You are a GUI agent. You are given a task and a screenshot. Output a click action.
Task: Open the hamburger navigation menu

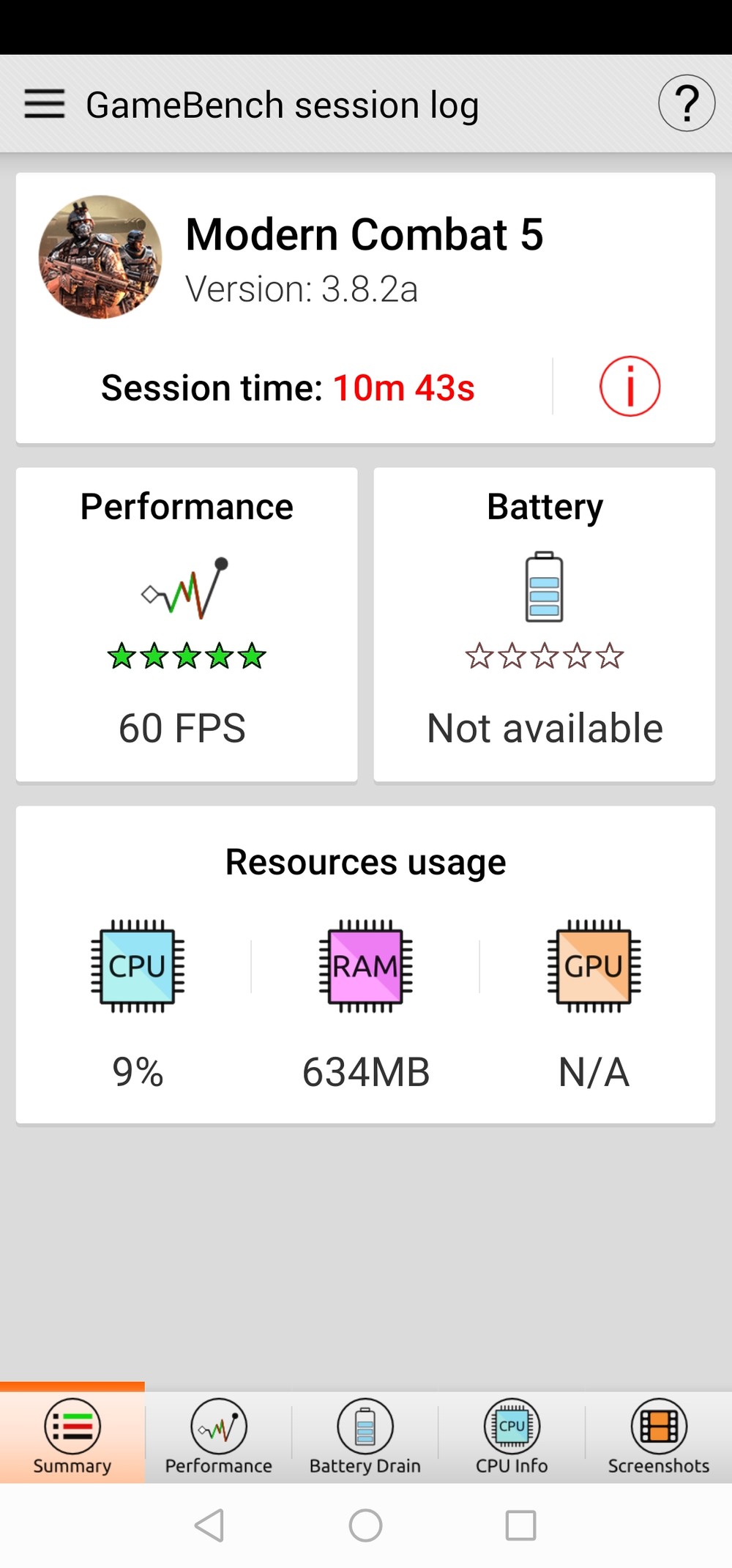pyautogui.click(x=45, y=104)
